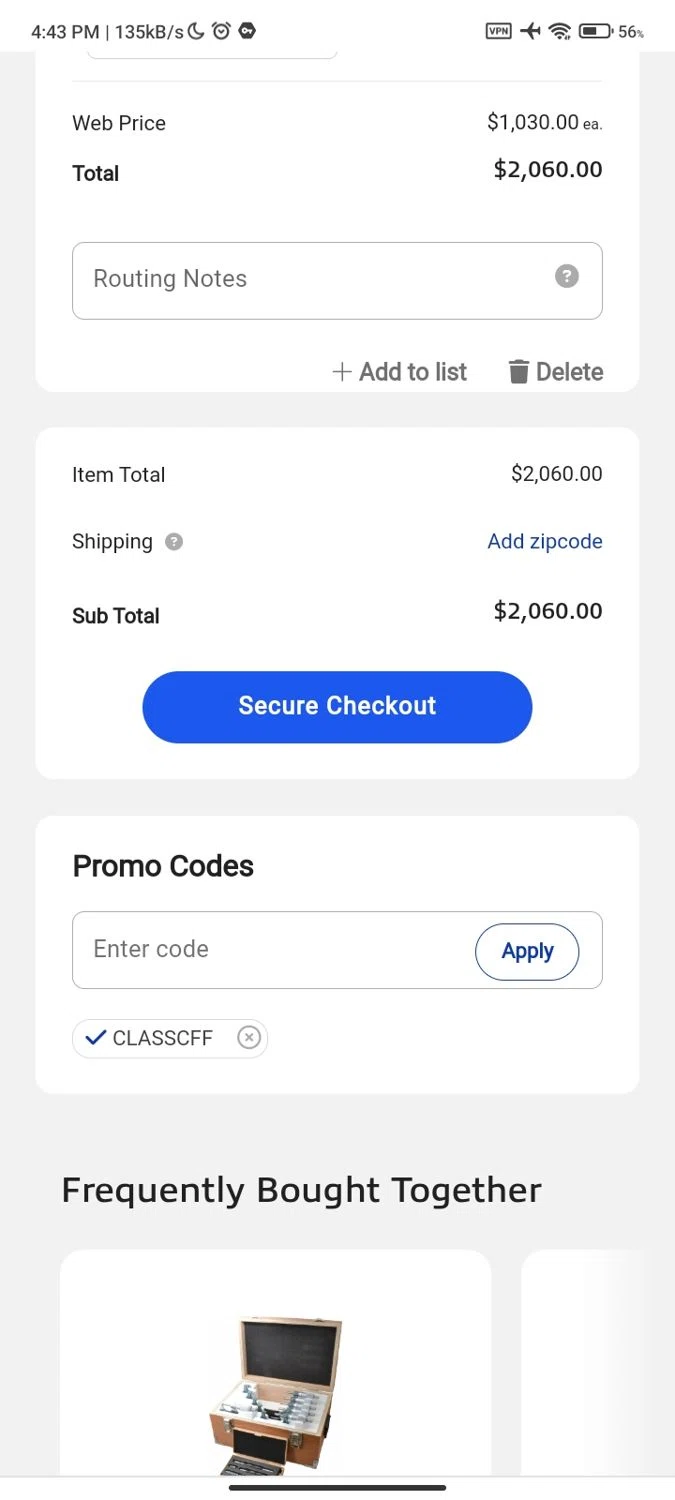Delete the item from cart
Image resolution: width=675 pixels, height=1500 pixels.
pyautogui.click(x=556, y=372)
